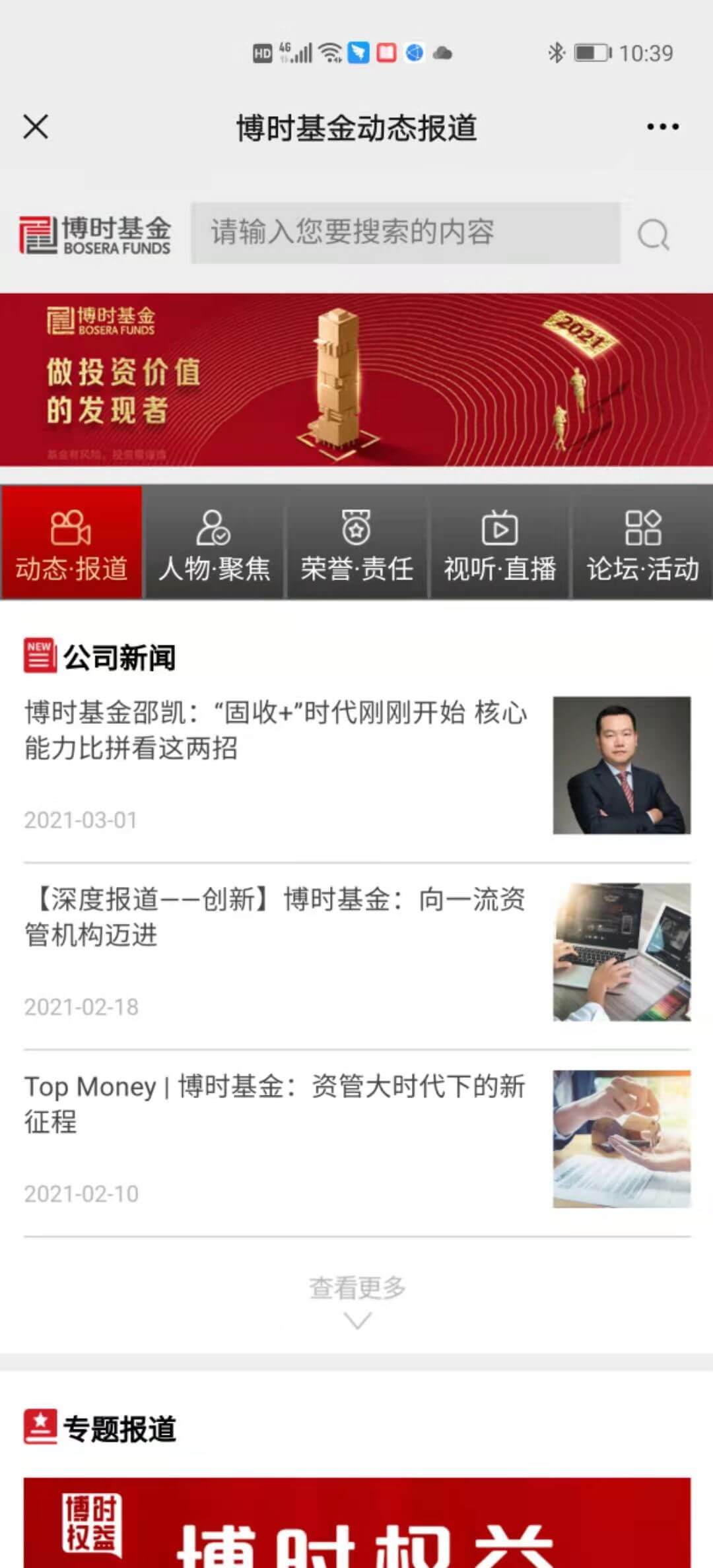Image resolution: width=713 pixels, height=1568 pixels.
Task: Open the Top Money 资管大时代 article
Action: 277,1103
